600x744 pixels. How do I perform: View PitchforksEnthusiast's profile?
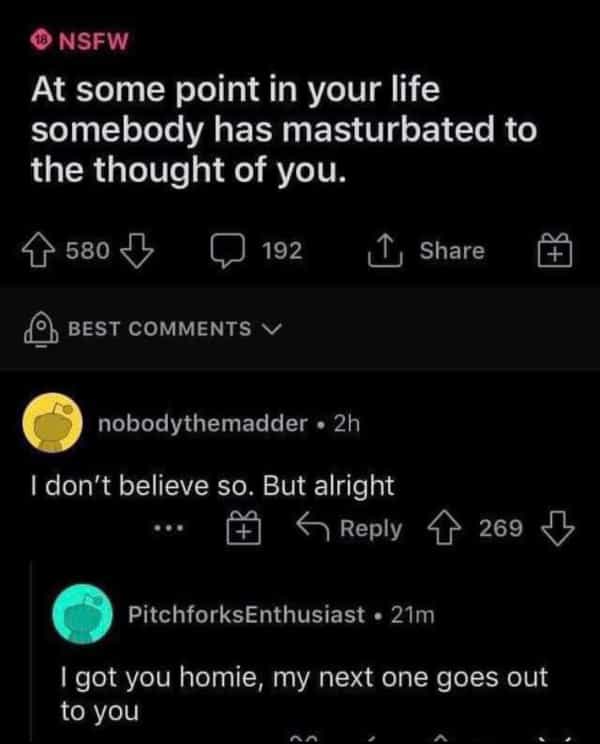(246, 614)
